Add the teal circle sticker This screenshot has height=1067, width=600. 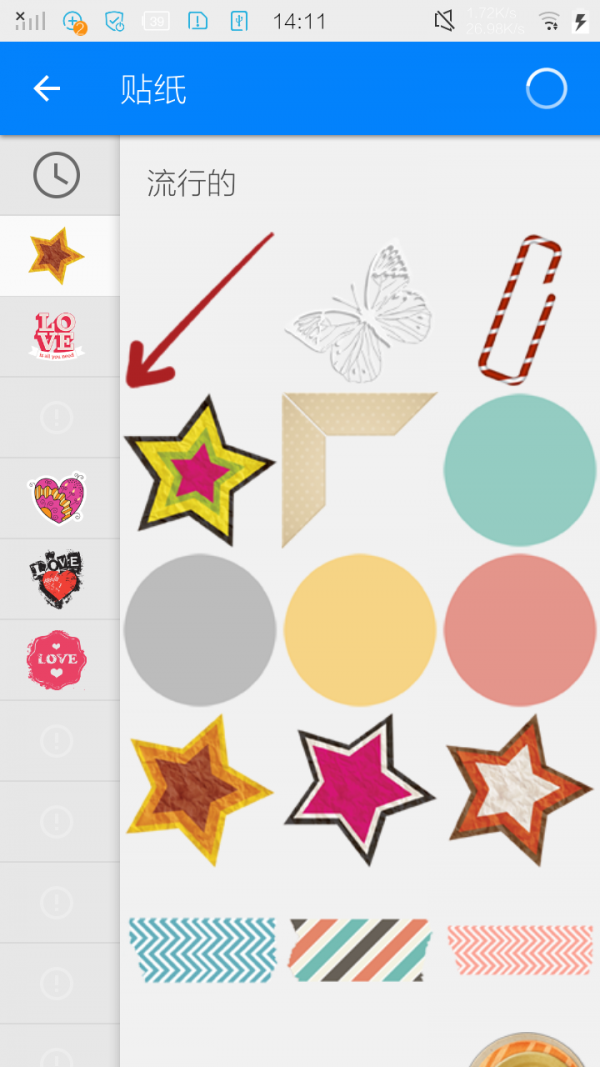click(x=519, y=470)
